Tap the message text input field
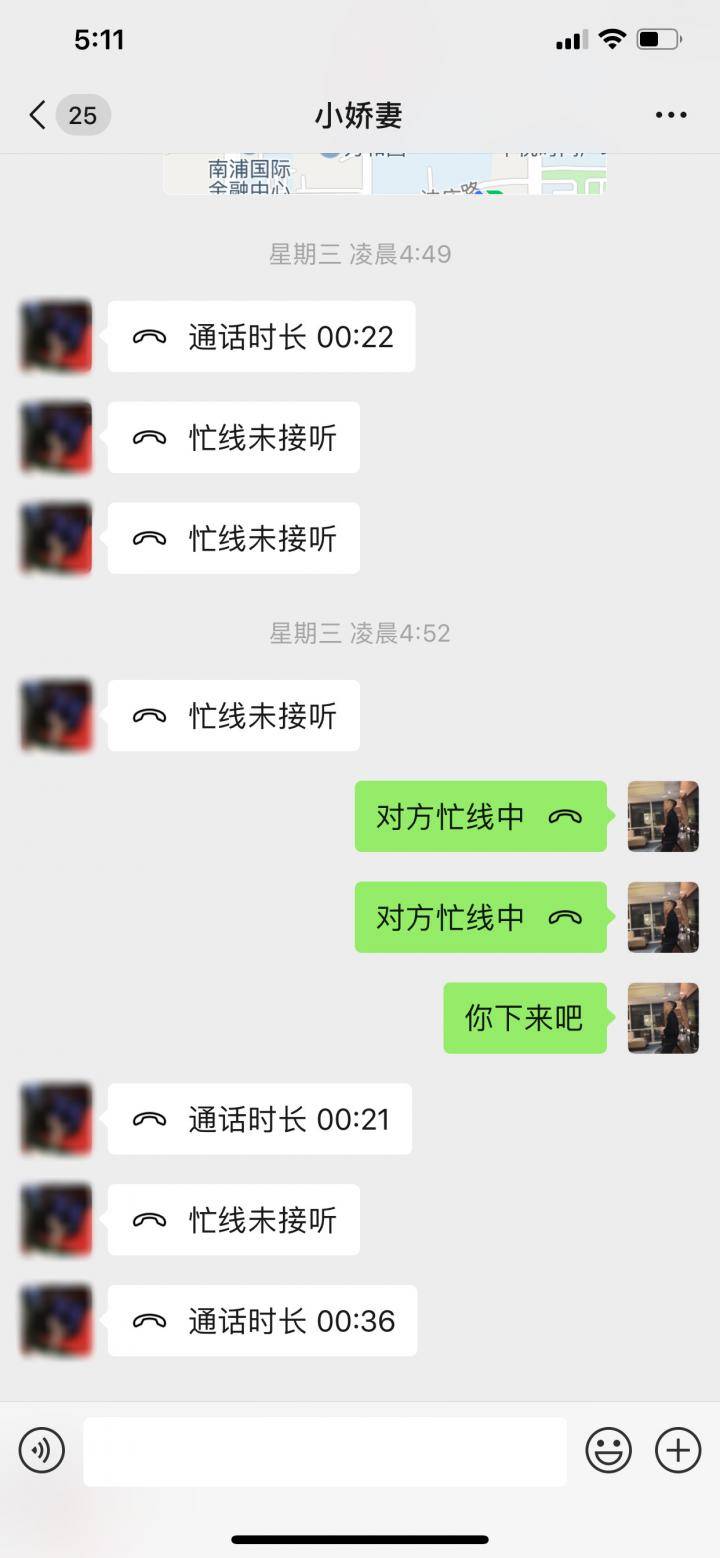720x1558 pixels. 325,1450
